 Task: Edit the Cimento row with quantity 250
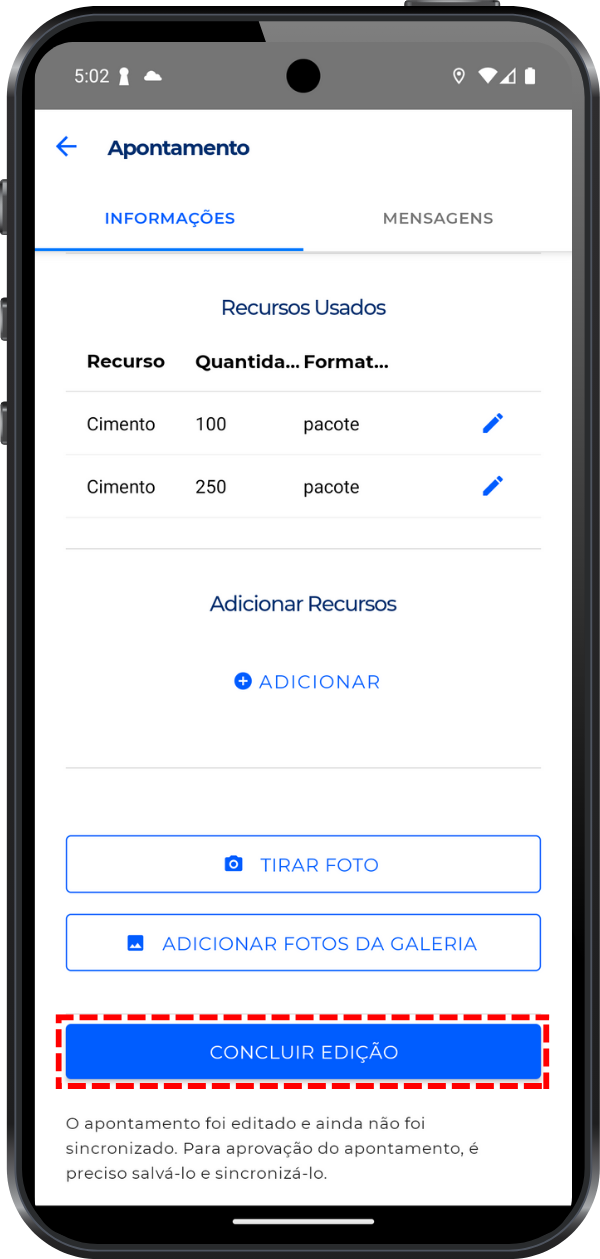click(x=492, y=487)
